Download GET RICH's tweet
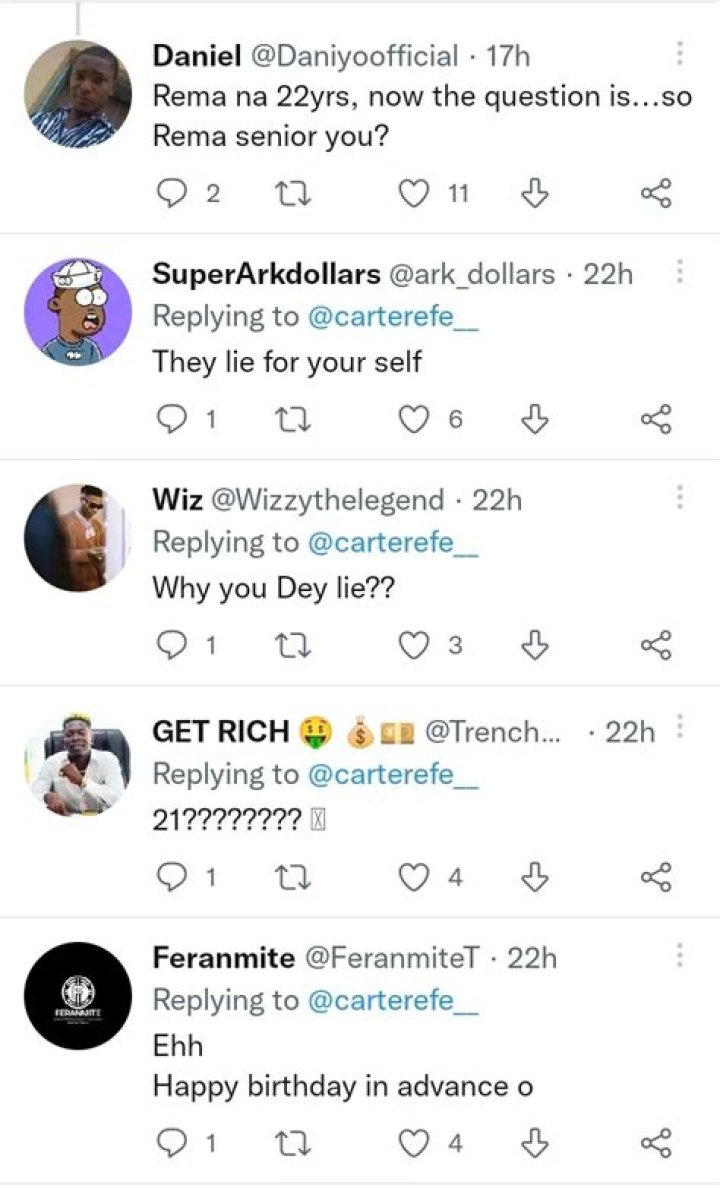The image size is (720, 1188). [x=535, y=877]
